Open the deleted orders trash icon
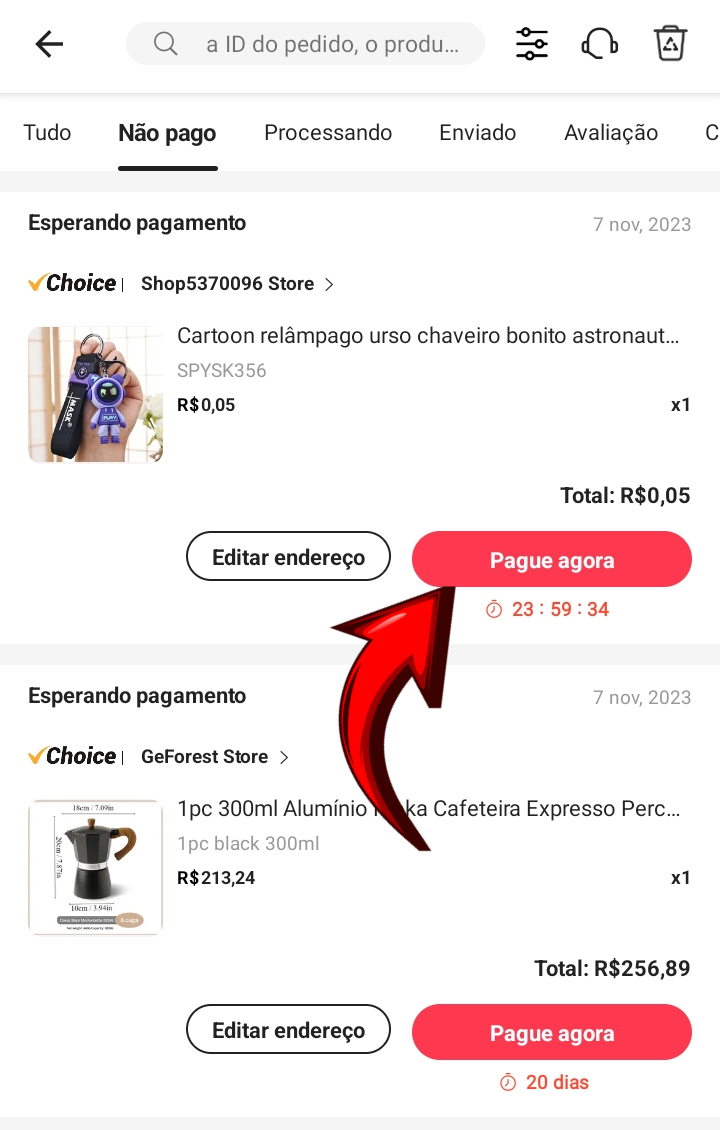720x1130 pixels. 670,44
